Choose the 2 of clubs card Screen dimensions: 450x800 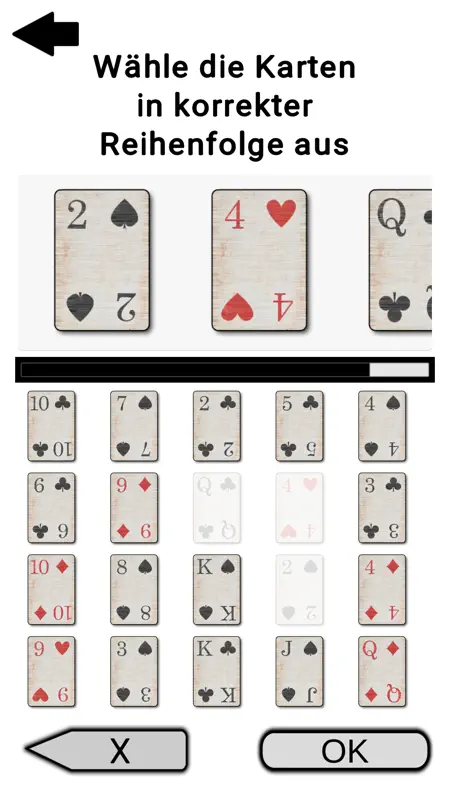click(x=217, y=426)
